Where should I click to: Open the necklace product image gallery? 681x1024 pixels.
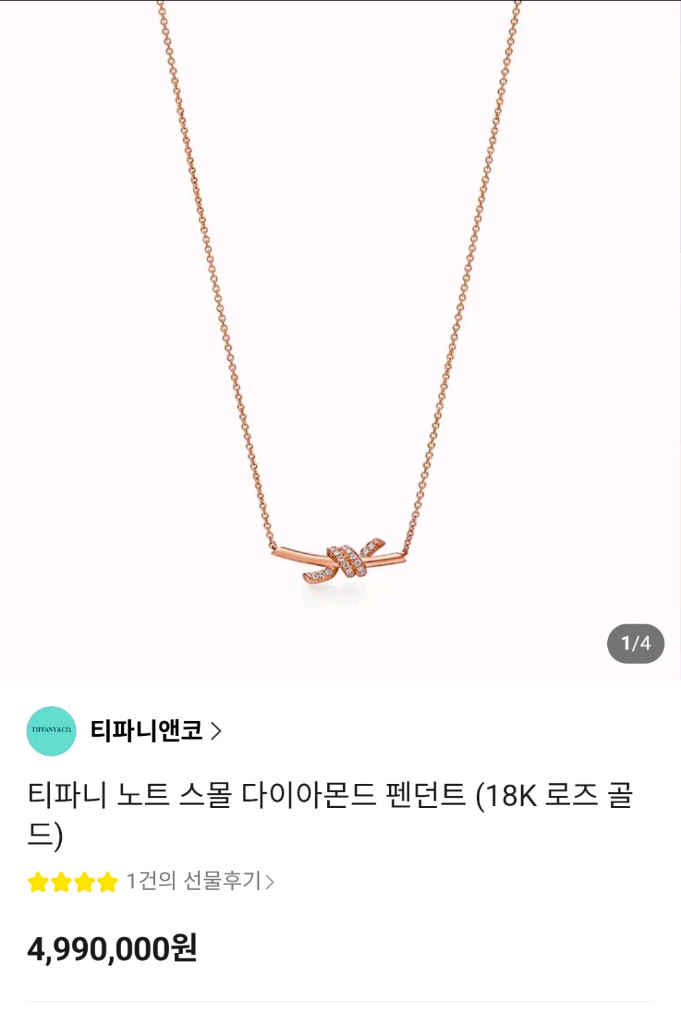(x=340, y=340)
